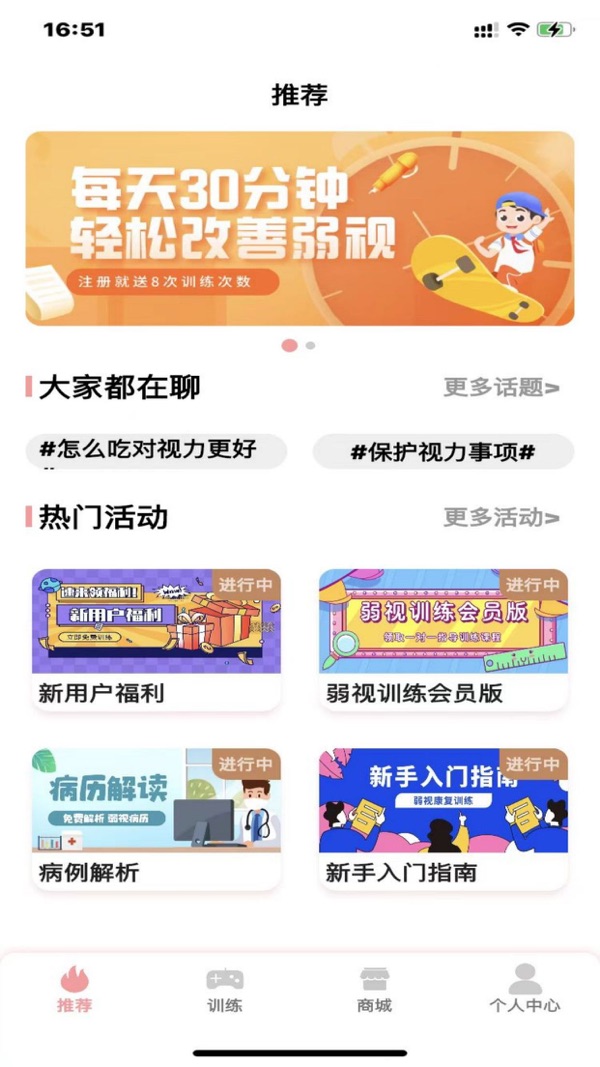The image size is (600, 1067).
Task: Go to the 个人中心 tab
Action: point(524,989)
